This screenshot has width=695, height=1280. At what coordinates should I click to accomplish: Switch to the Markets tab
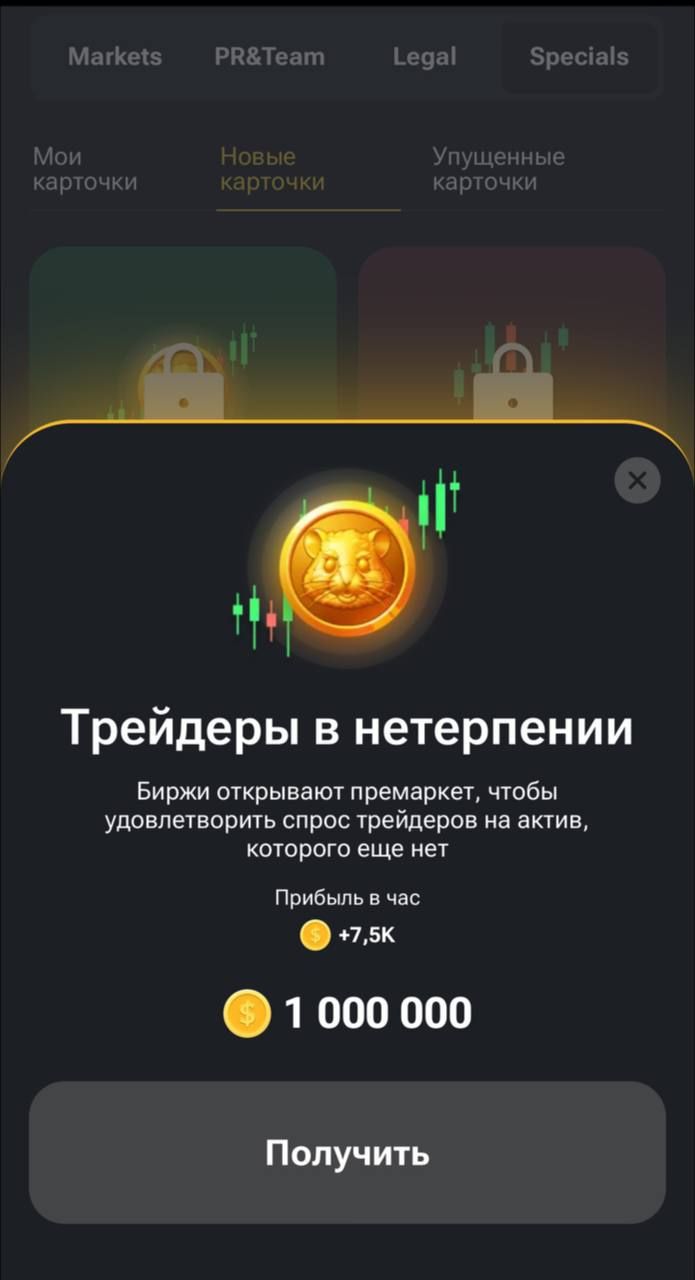click(115, 57)
